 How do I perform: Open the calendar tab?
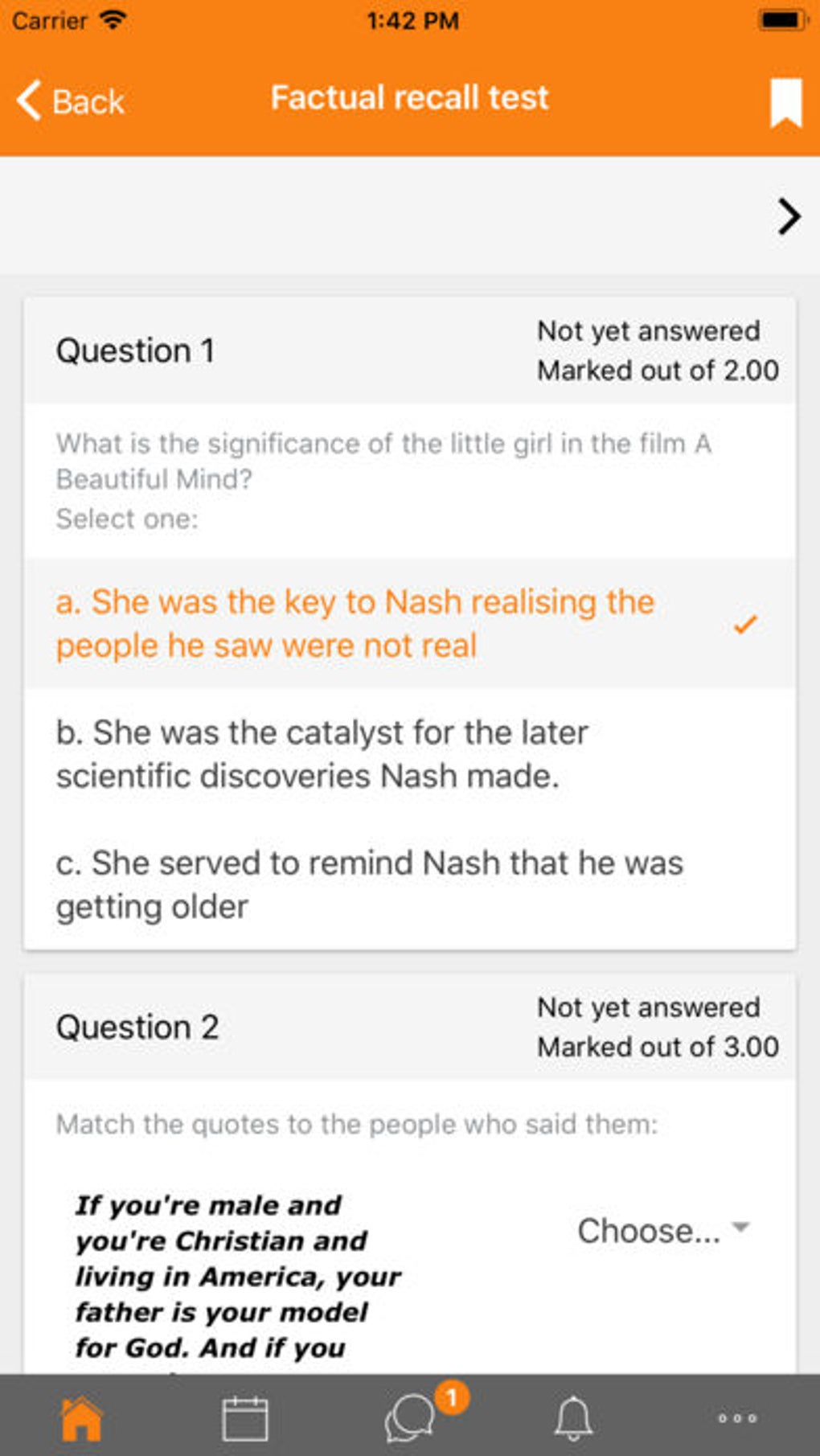click(x=245, y=1418)
